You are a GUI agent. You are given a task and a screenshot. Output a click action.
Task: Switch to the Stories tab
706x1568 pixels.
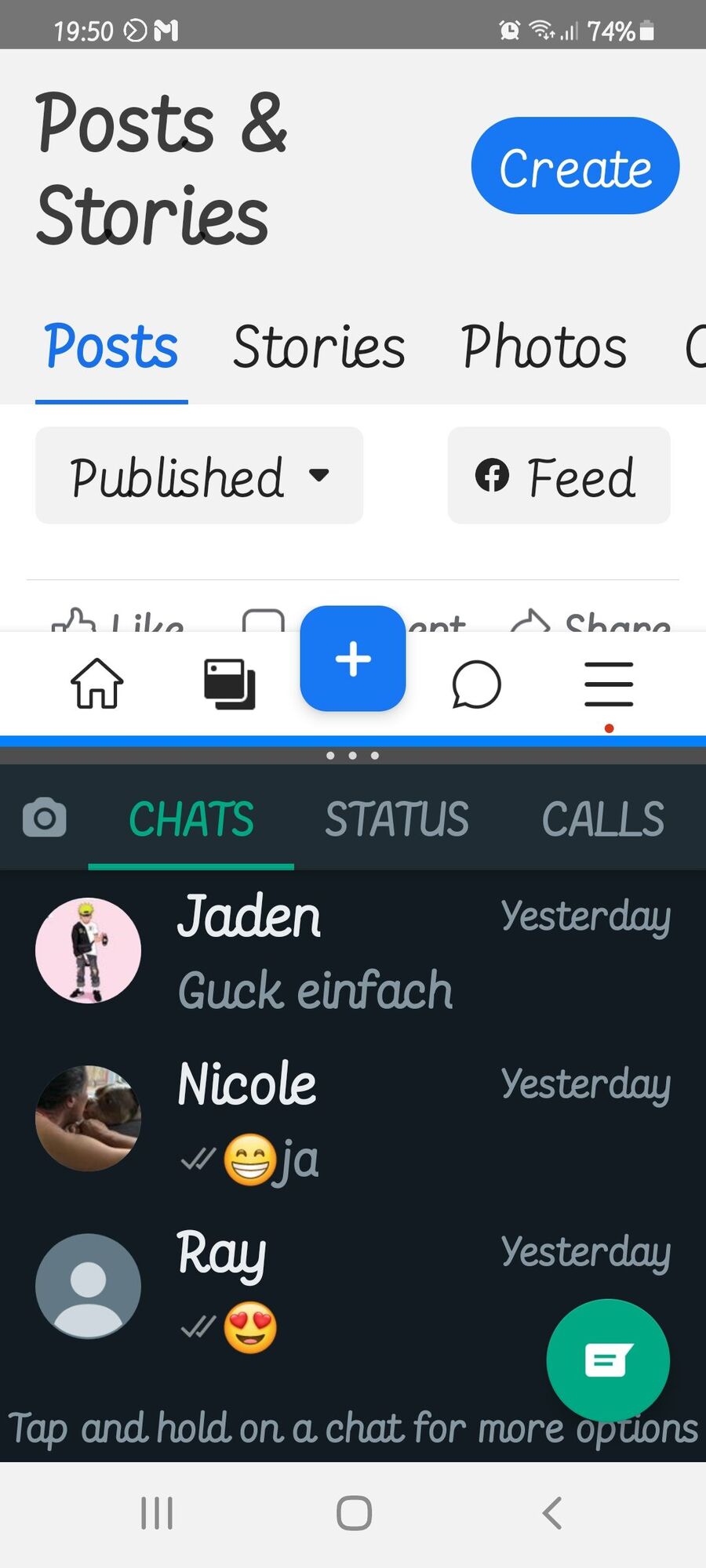(x=318, y=347)
